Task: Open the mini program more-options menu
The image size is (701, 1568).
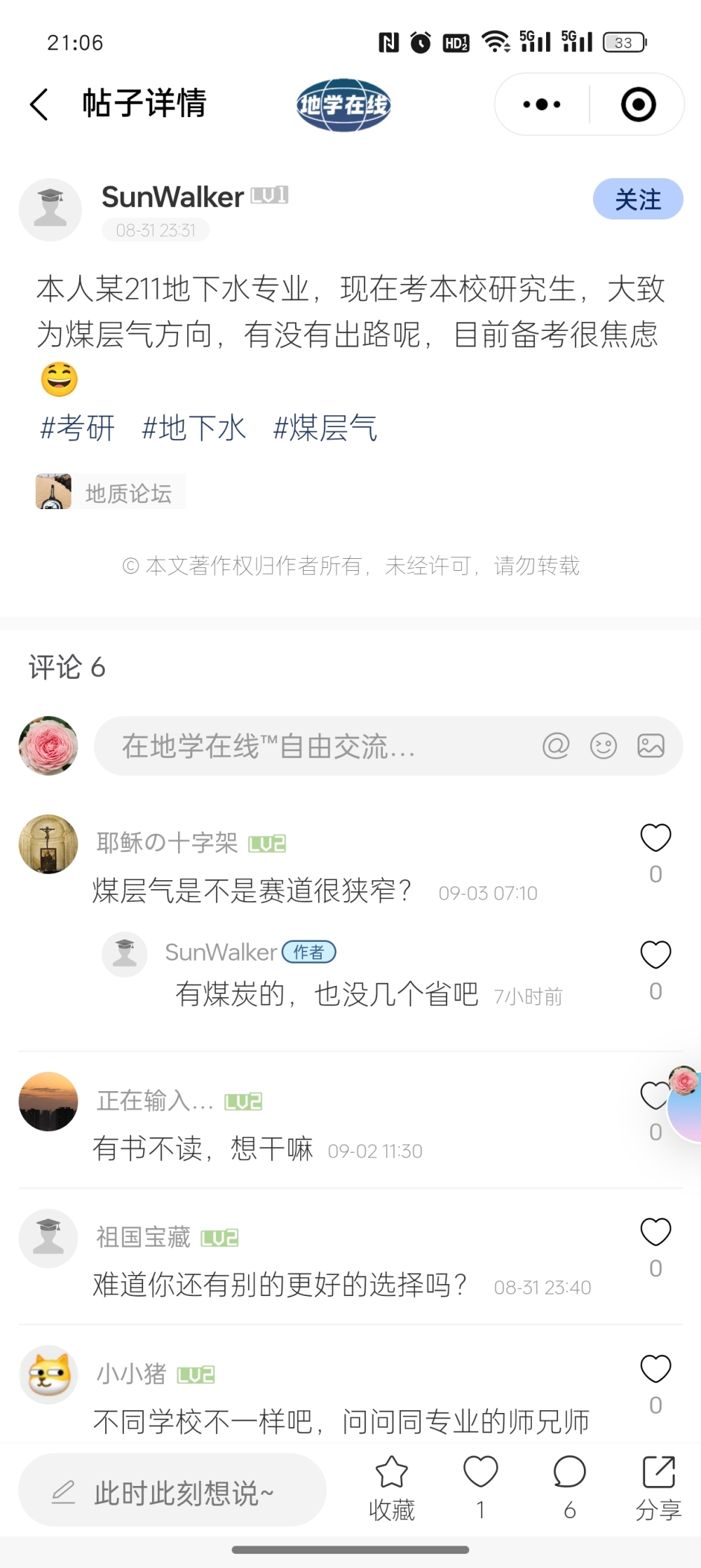Action: point(542,104)
